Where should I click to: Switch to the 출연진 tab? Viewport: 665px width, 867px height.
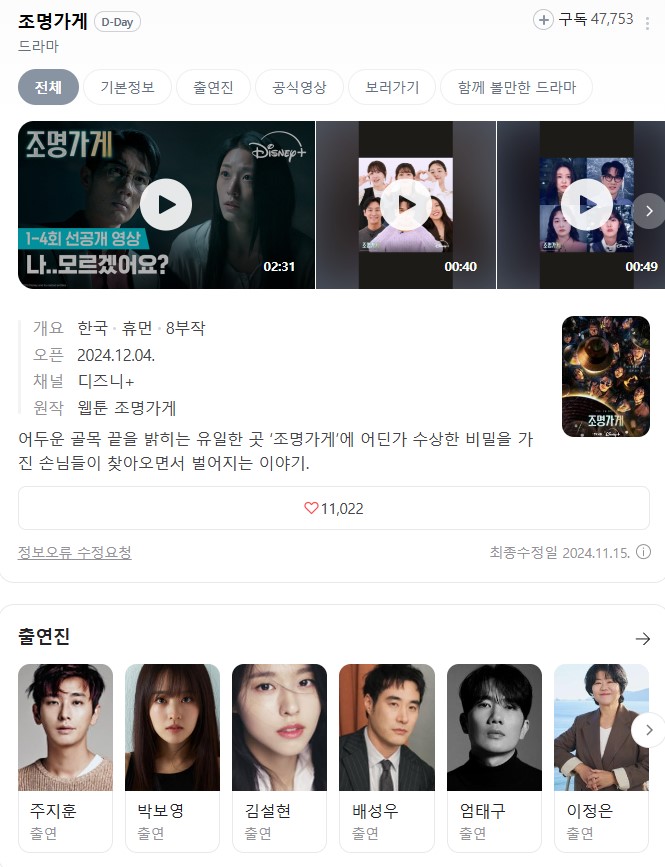click(212, 87)
